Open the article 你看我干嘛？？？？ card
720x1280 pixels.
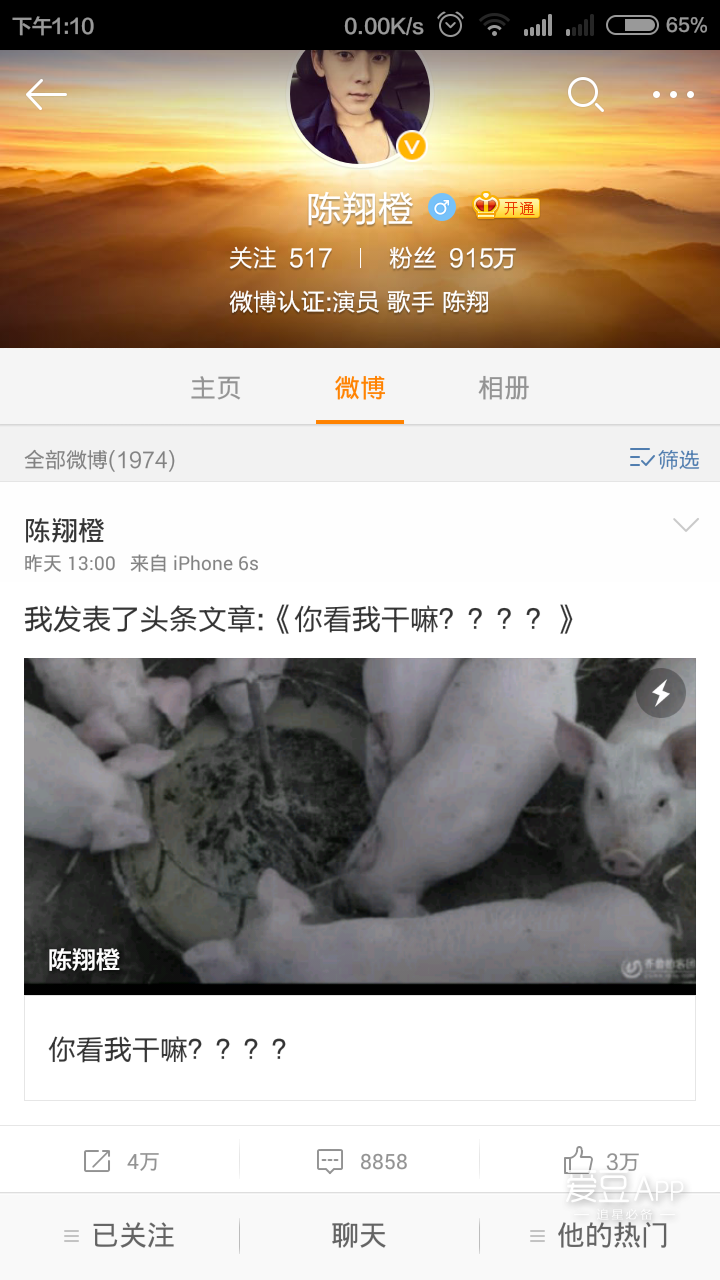point(360,878)
